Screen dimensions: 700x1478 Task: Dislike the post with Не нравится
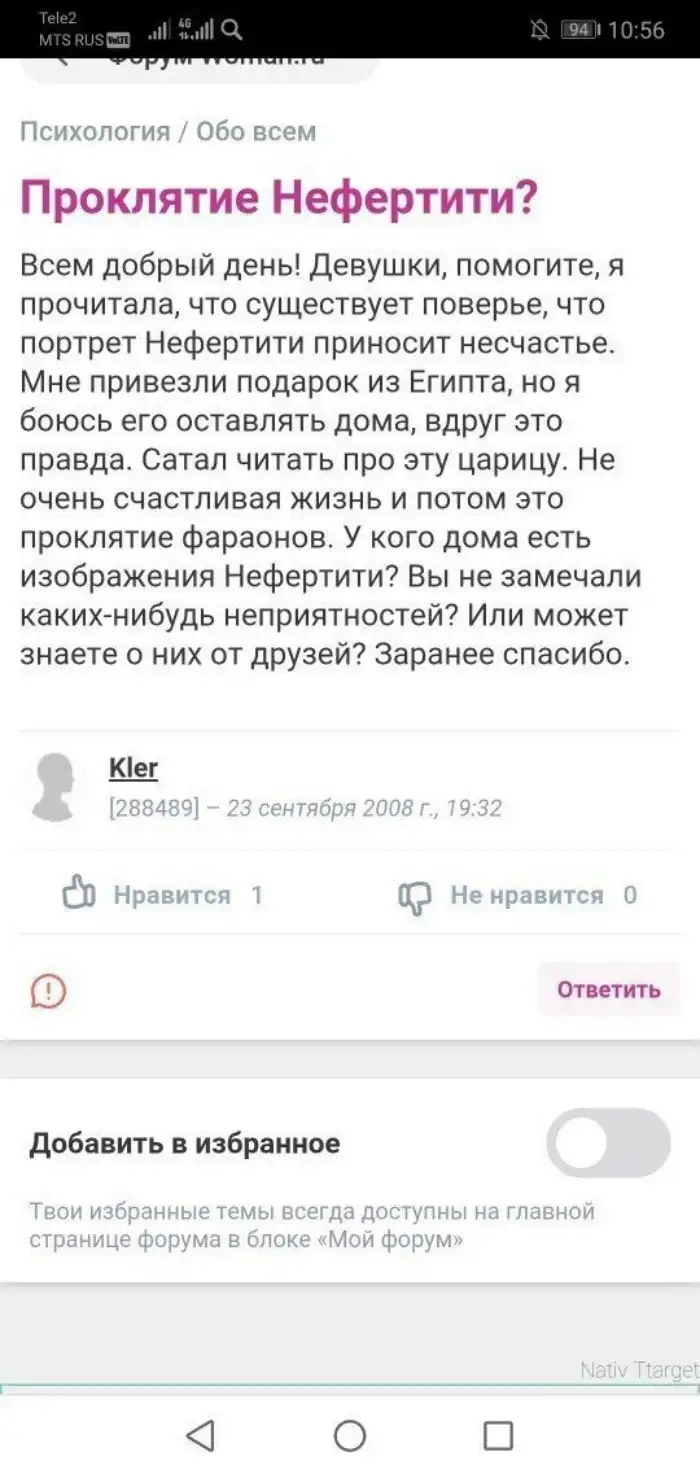516,894
